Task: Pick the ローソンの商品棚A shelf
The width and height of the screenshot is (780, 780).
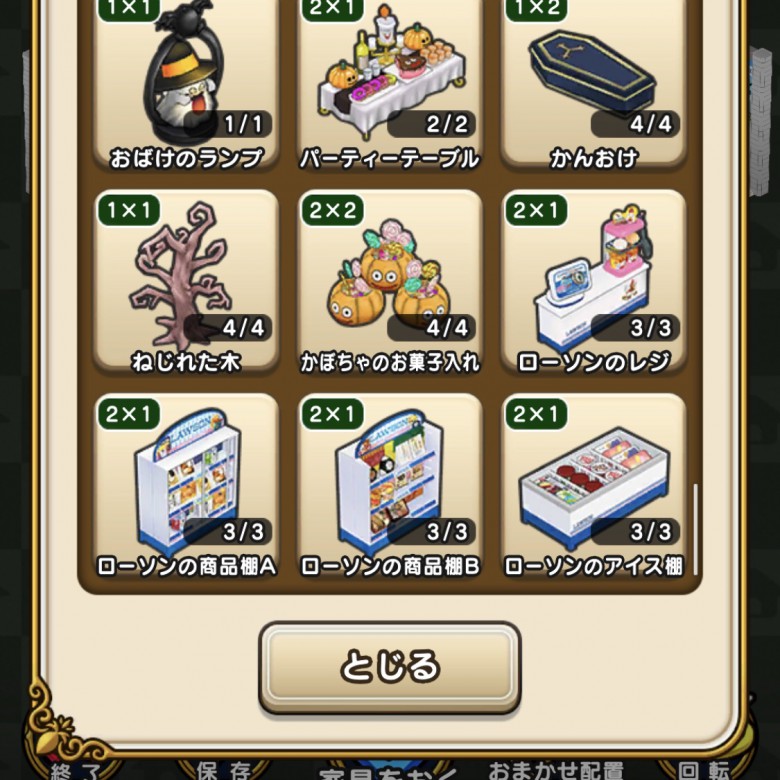Action: coord(186,486)
